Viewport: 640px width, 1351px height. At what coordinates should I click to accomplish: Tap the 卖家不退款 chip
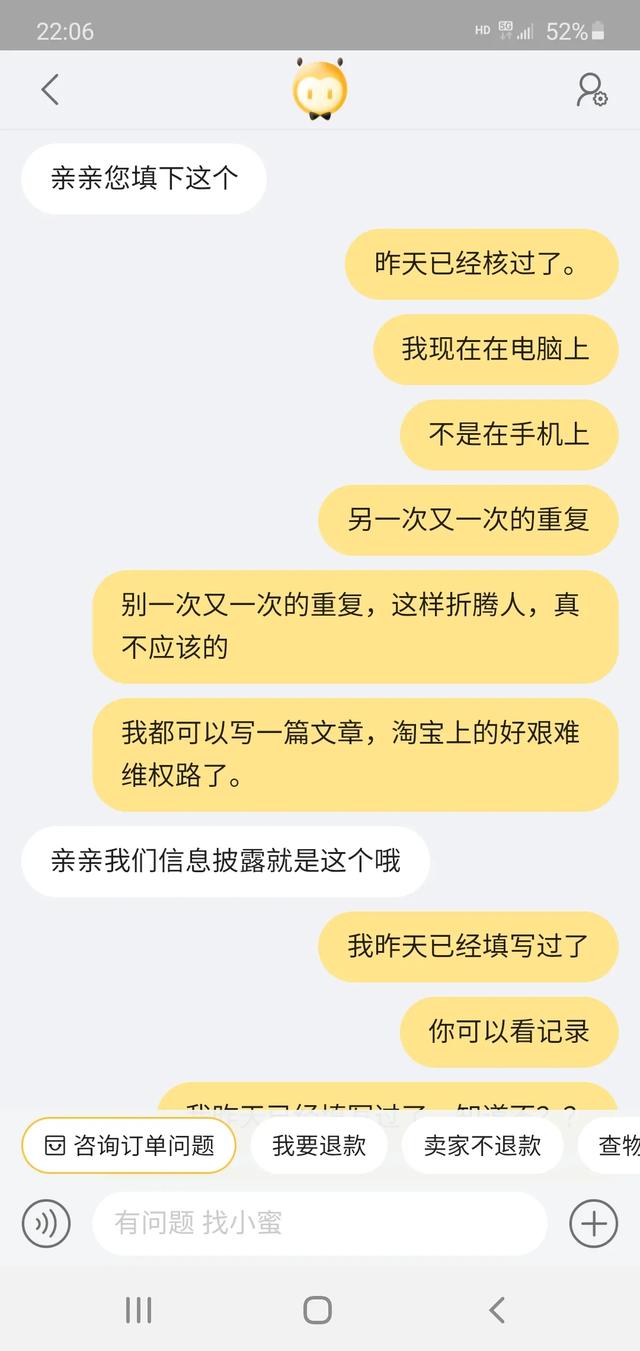tap(482, 1146)
